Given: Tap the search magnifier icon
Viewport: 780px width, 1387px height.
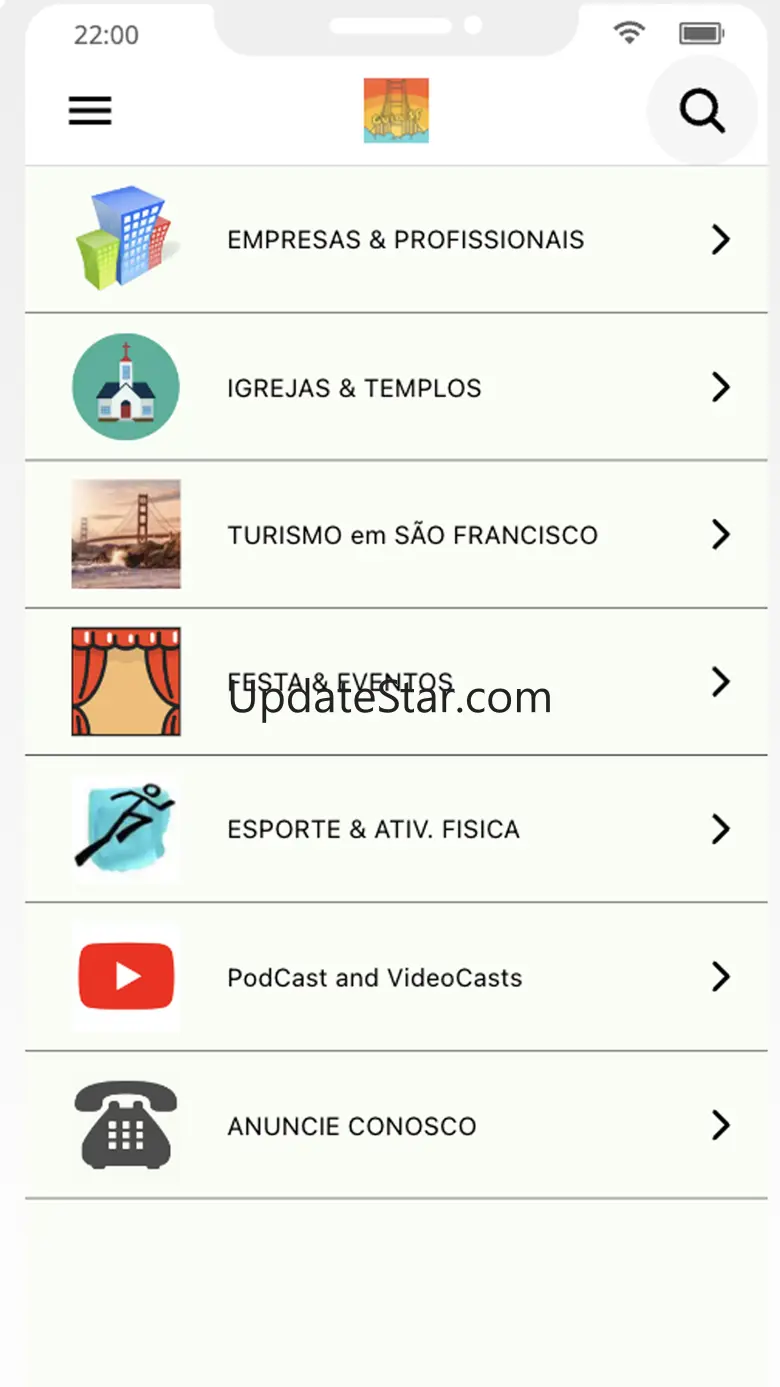Looking at the screenshot, I should (x=702, y=110).
